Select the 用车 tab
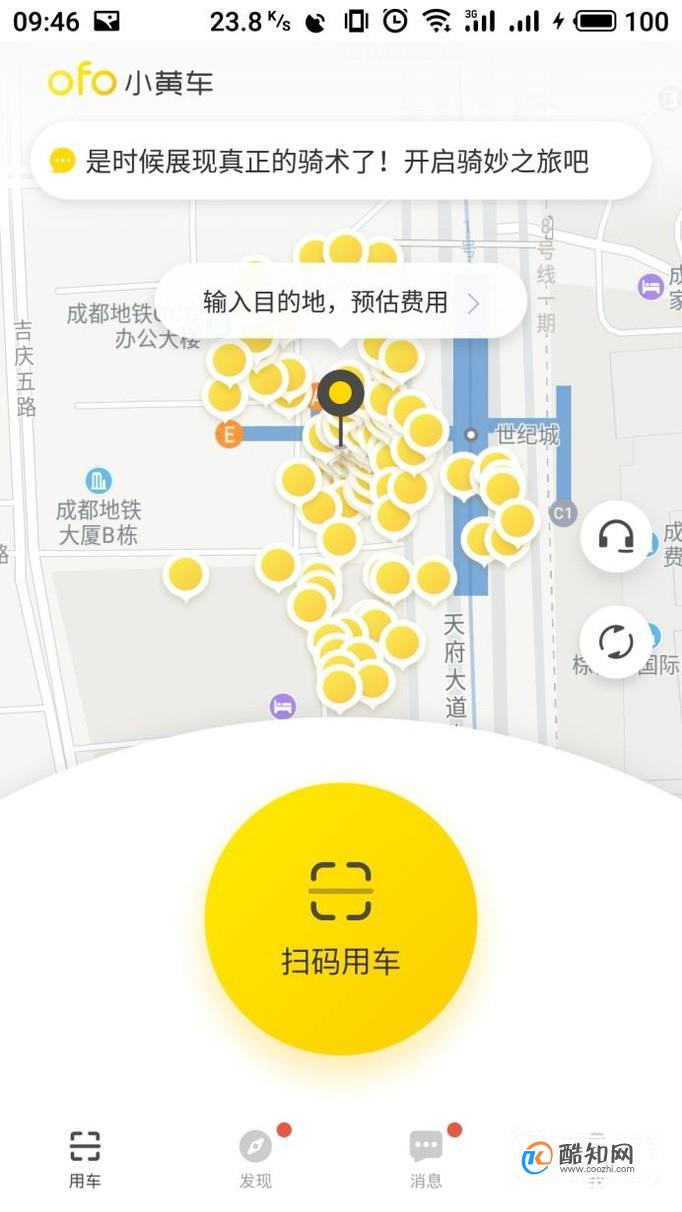The width and height of the screenshot is (682, 1212). coord(85,1159)
